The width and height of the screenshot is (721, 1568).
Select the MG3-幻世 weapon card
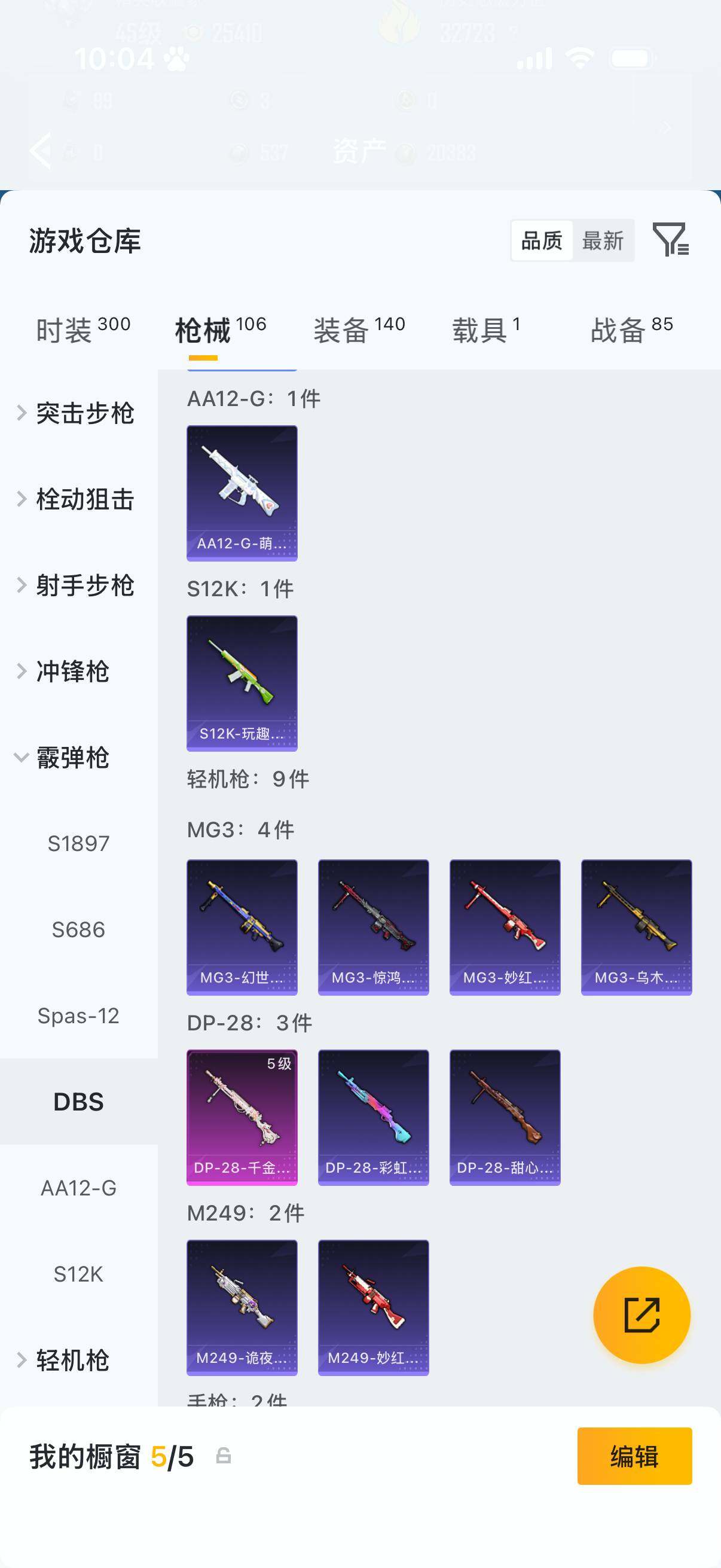click(242, 926)
